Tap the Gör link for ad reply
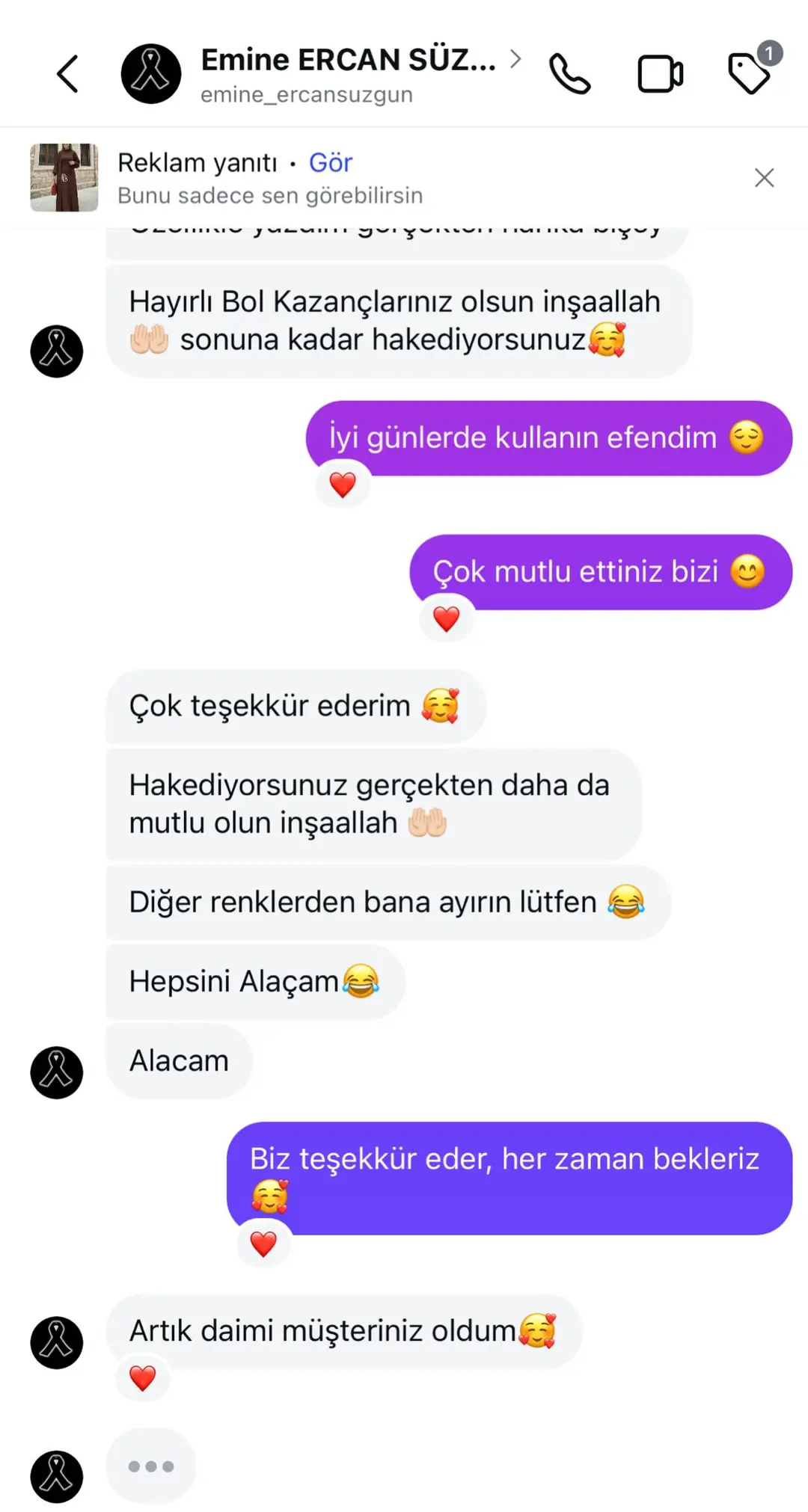808x1512 pixels. click(x=330, y=162)
